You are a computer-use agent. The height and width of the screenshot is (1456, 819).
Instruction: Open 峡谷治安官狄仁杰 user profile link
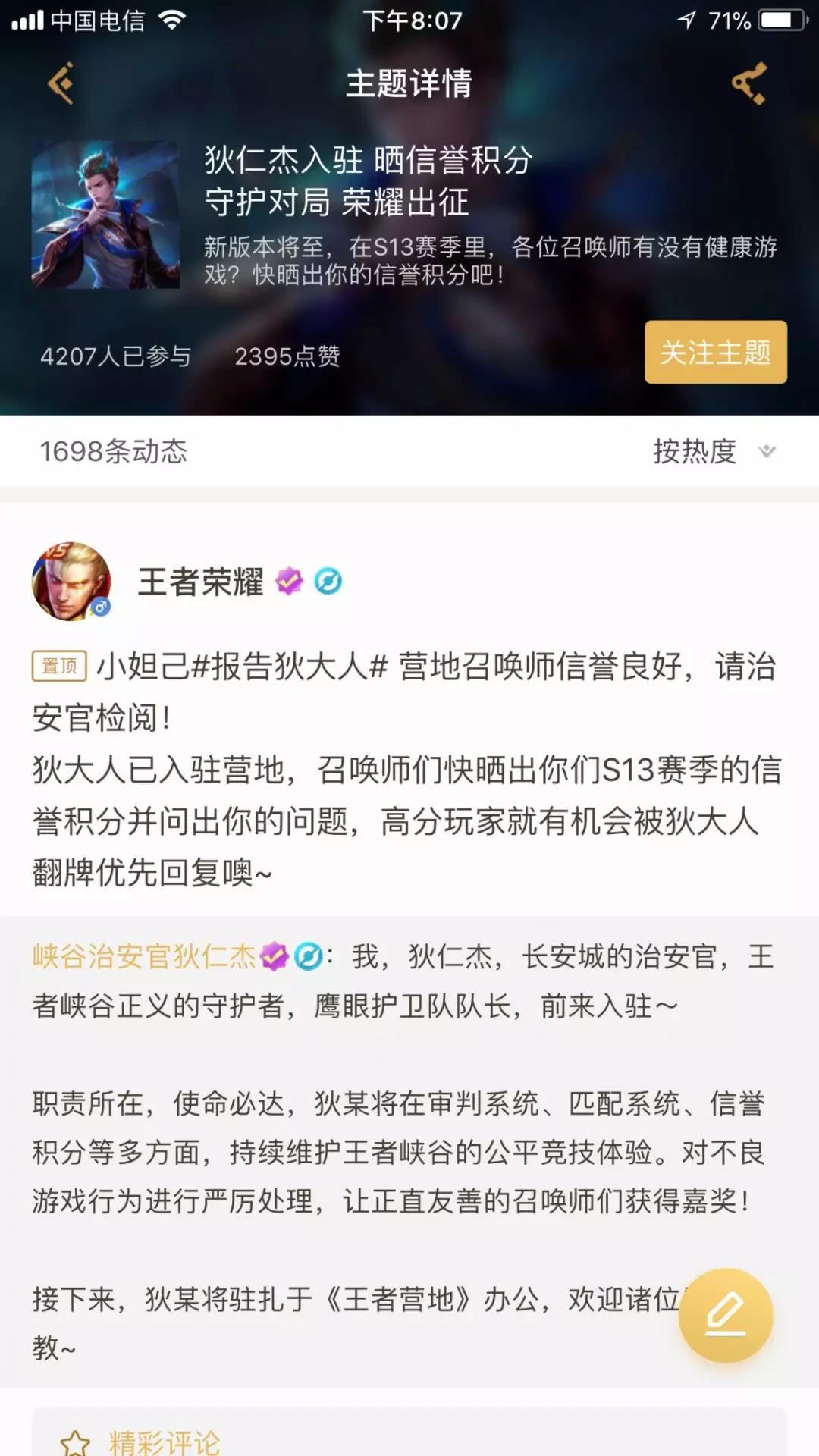click(x=144, y=957)
